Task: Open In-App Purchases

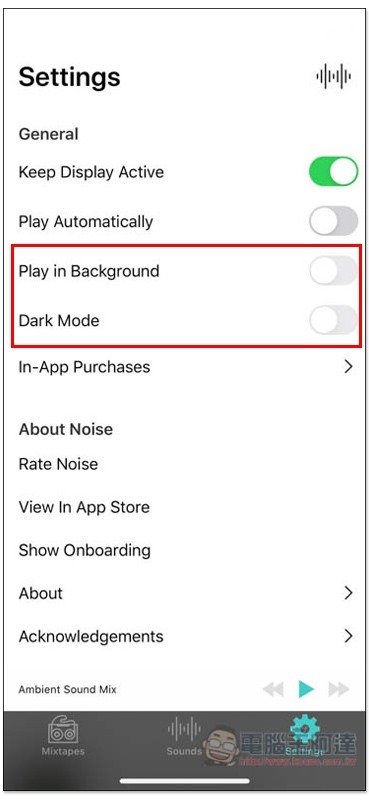Action: pos(186,367)
